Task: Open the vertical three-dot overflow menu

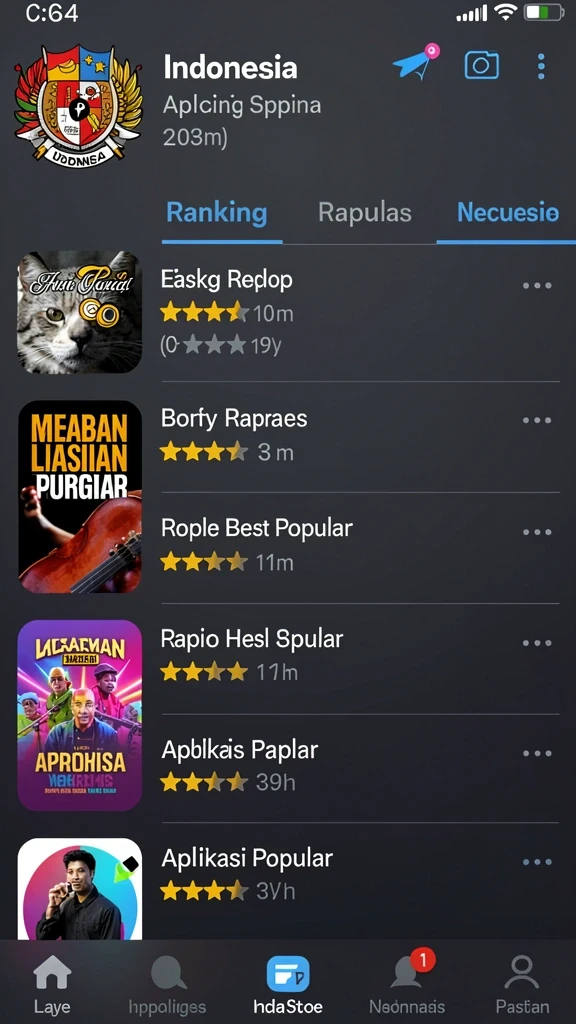Action: pyautogui.click(x=541, y=67)
